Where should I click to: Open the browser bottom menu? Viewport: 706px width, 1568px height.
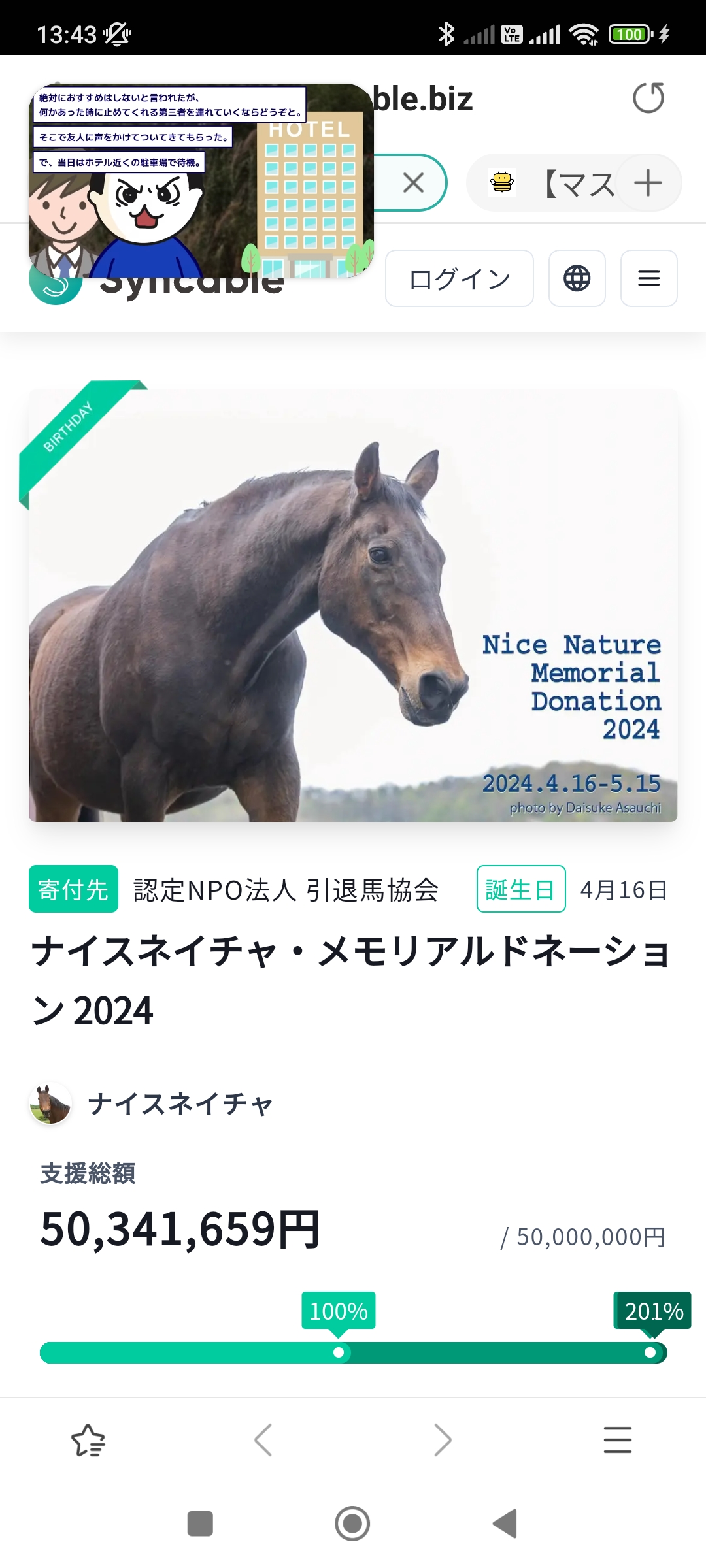(617, 1440)
